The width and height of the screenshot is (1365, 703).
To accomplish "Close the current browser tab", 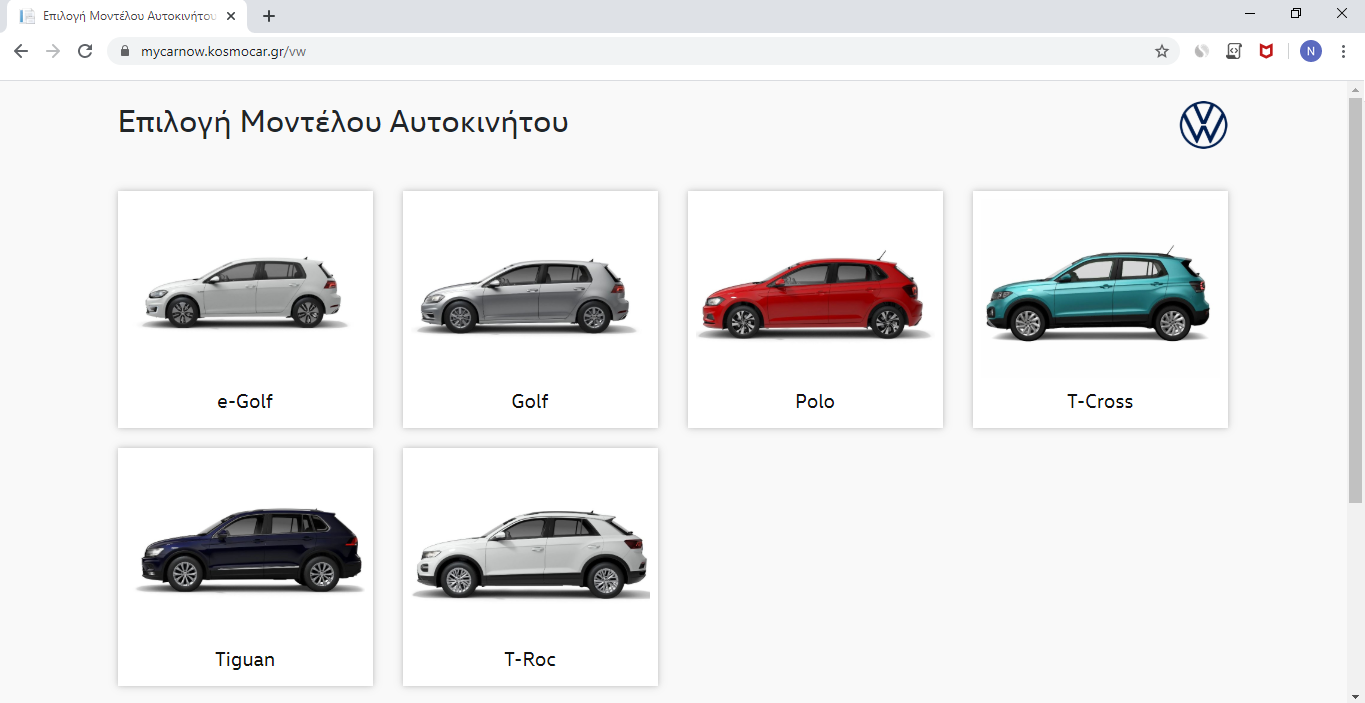I will pyautogui.click(x=232, y=16).
